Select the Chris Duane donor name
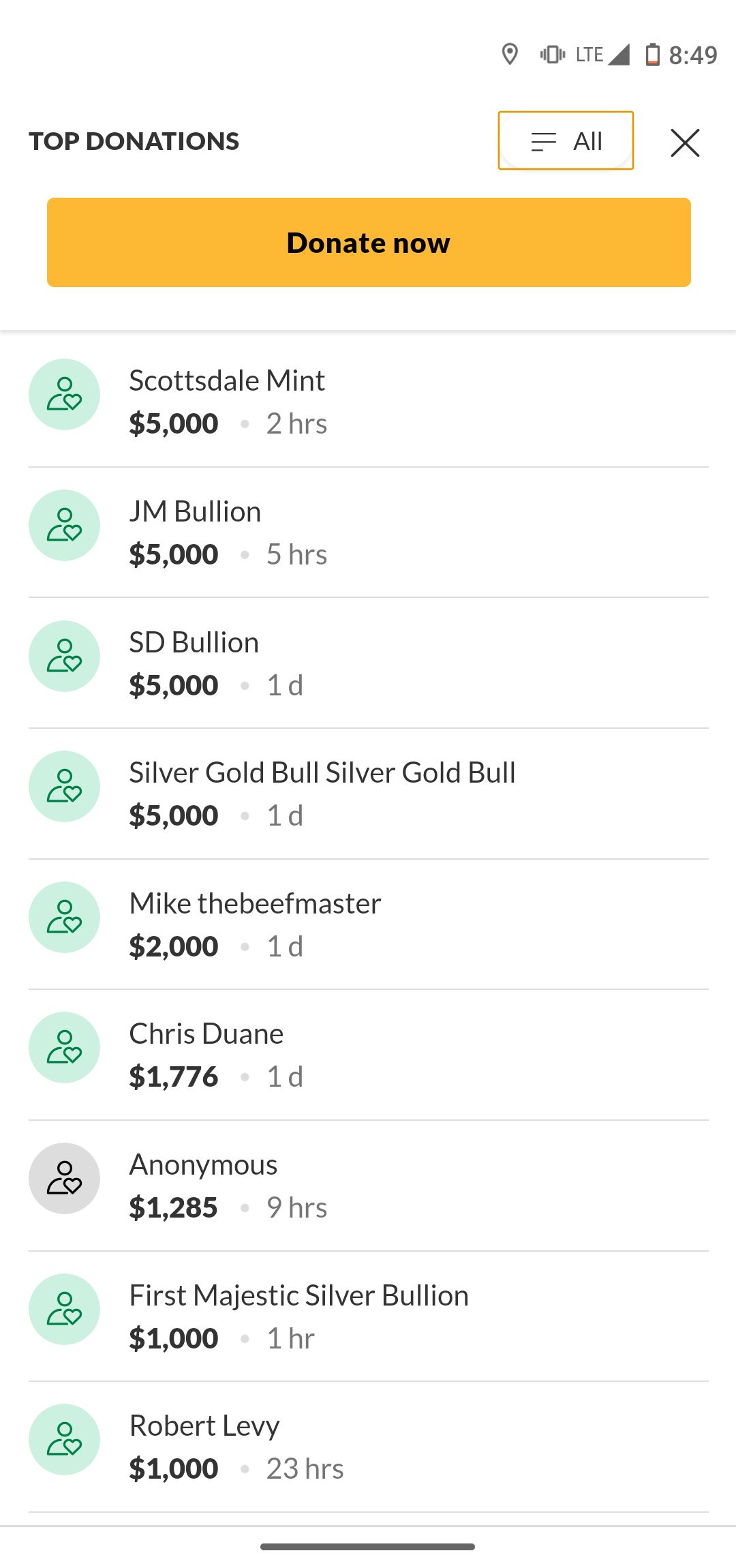 click(206, 1034)
